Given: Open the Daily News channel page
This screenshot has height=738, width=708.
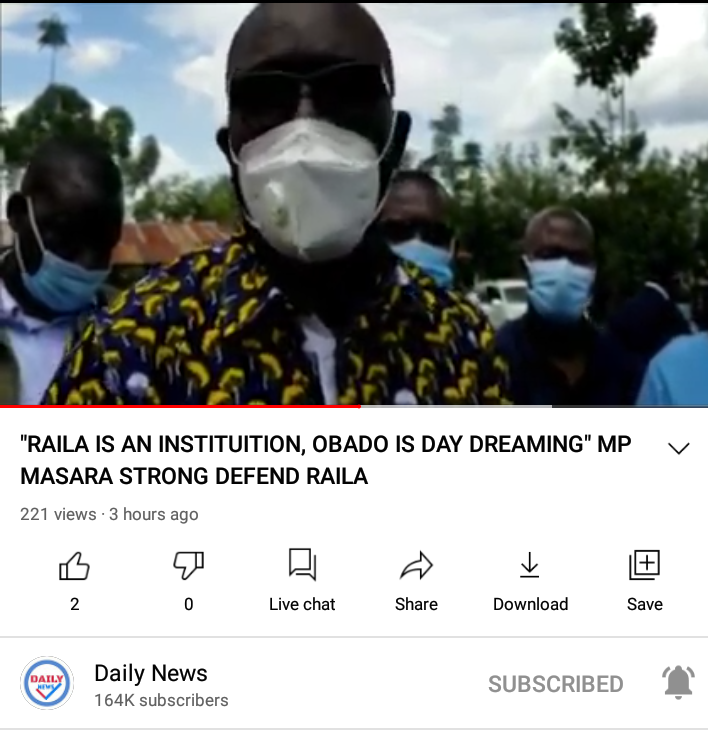Looking at the screenshot, I should click(x=150, y=684).
